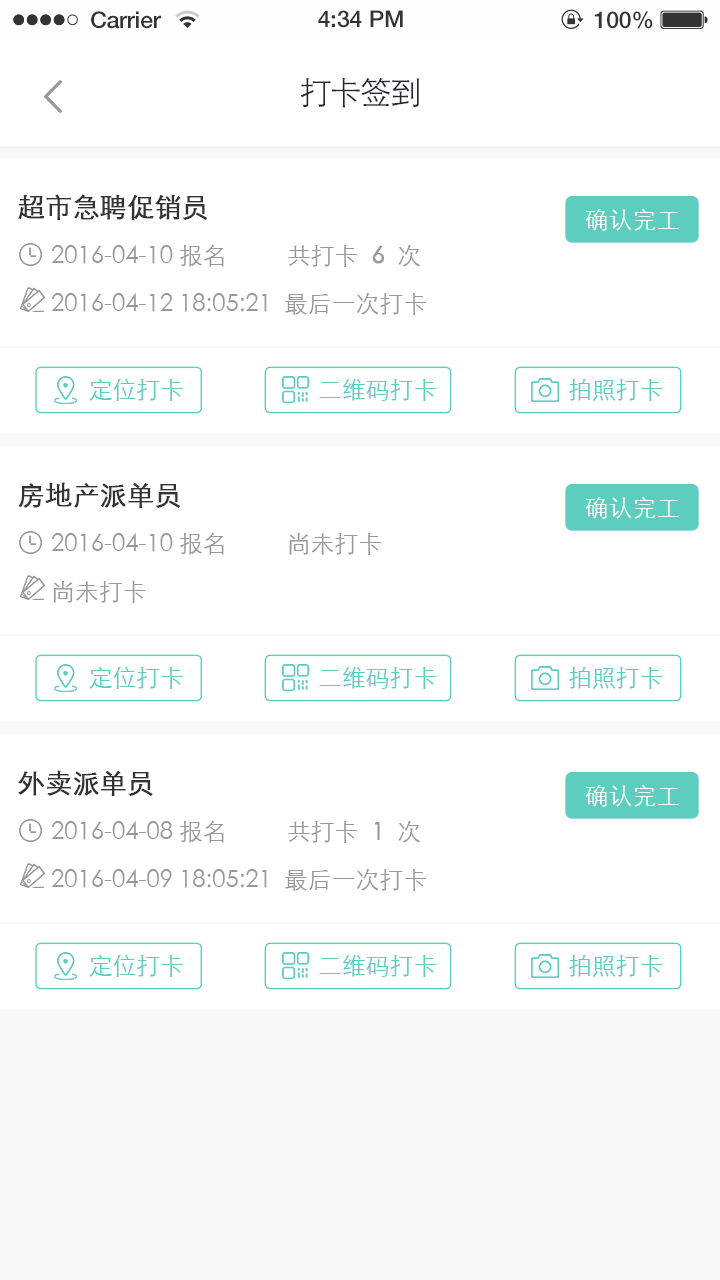The image size is (720, 1280).
Task: Tap 确认完工 for 超市急聘促销员
Action: pyautogui.click(x=631, y=220)
